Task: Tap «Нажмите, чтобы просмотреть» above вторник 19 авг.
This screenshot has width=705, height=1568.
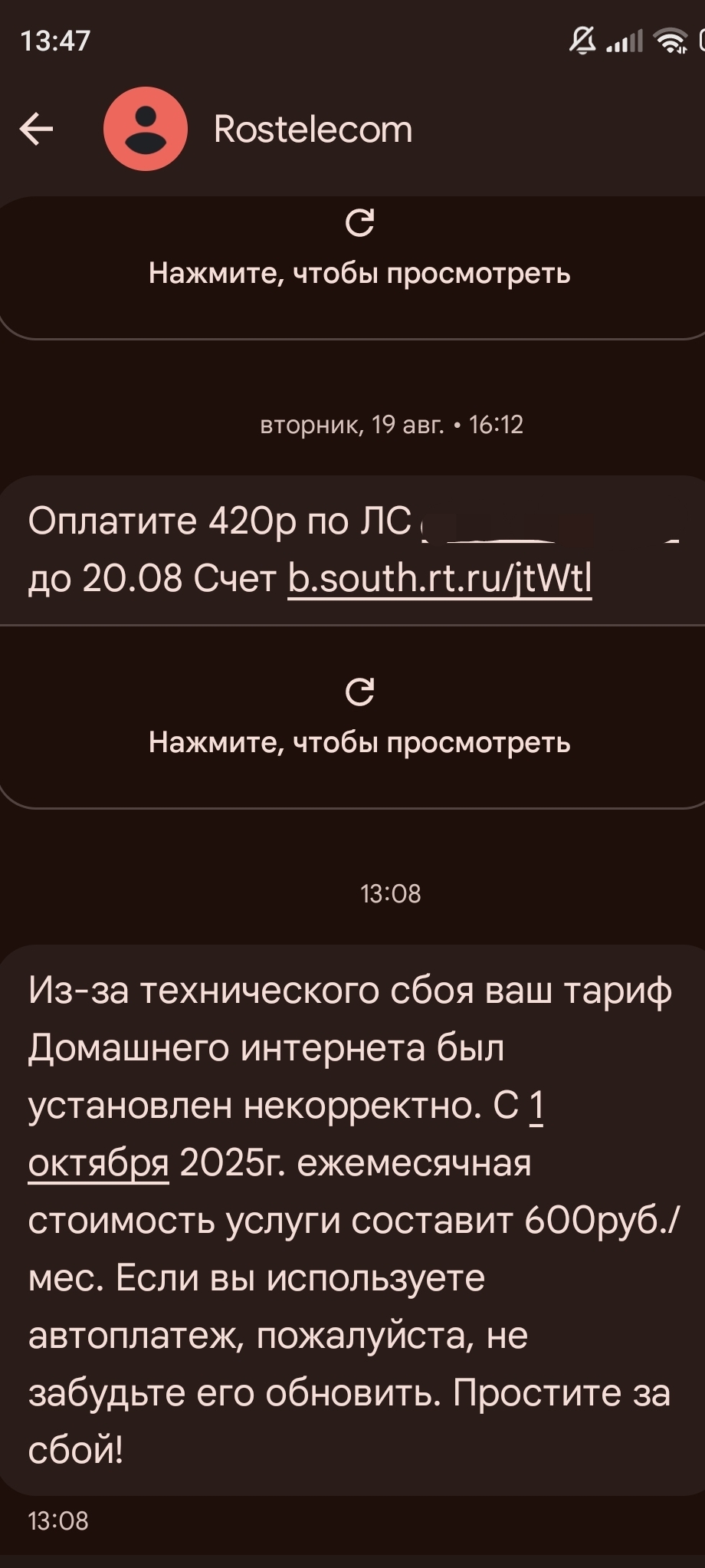Action: tap(359, 273)
